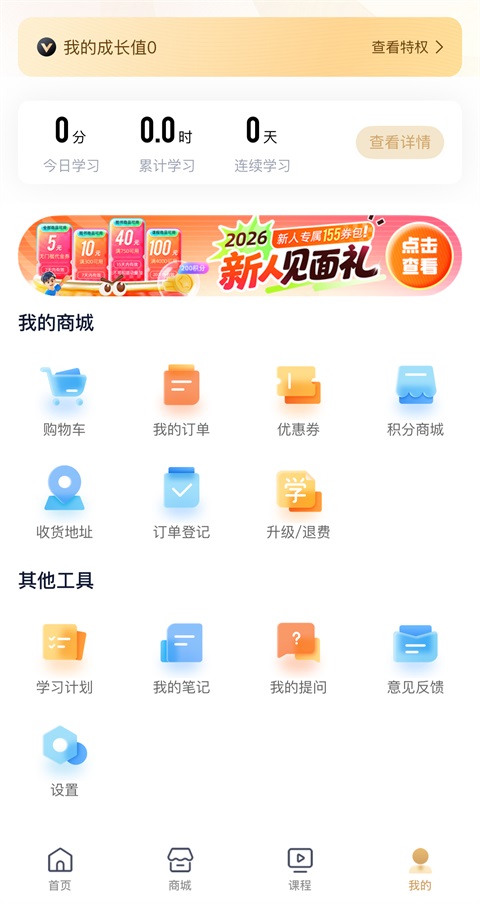This screenshot has width=480, height=903.
Task: View 我的笔记 notes
Action: 181,658
